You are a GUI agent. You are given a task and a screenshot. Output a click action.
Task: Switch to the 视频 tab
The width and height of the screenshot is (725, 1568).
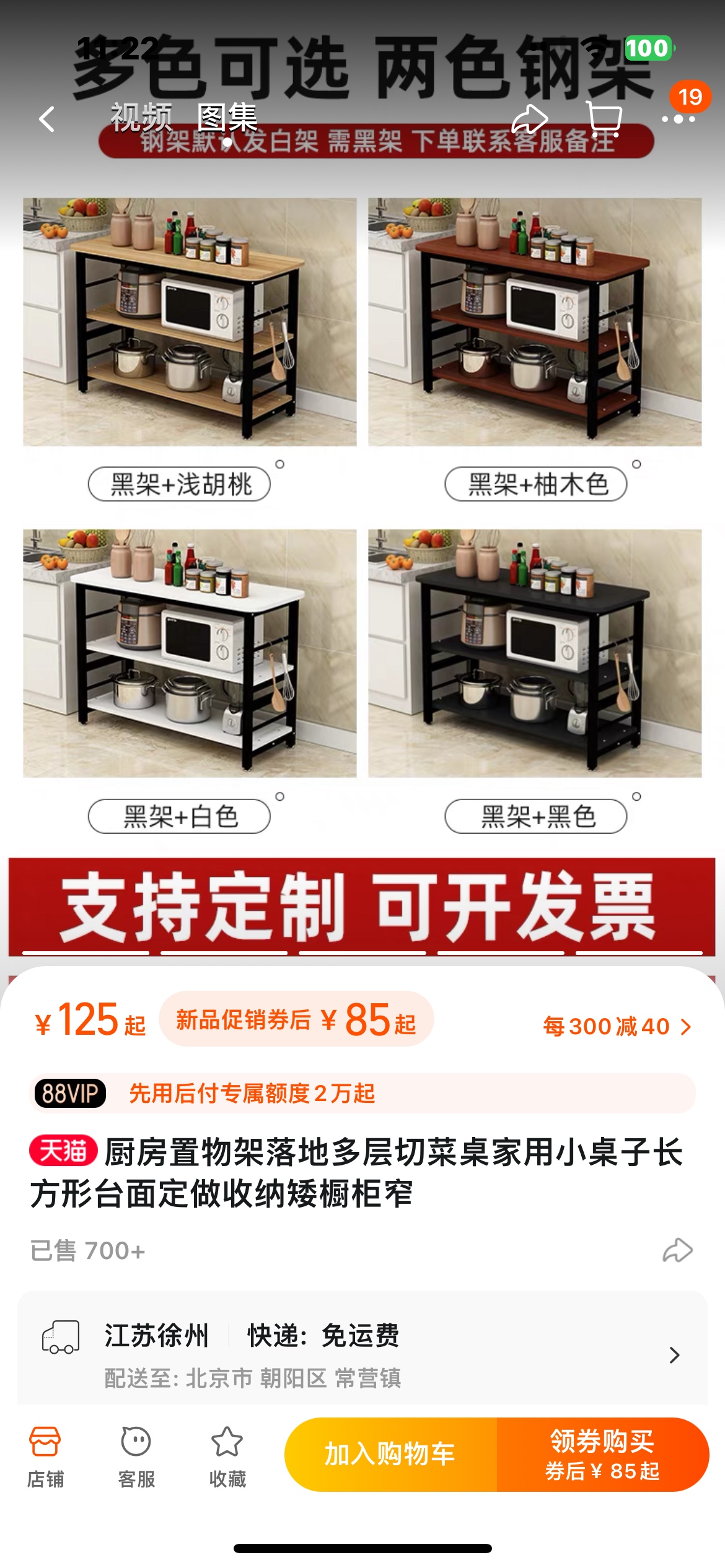[x=141, y=118]
